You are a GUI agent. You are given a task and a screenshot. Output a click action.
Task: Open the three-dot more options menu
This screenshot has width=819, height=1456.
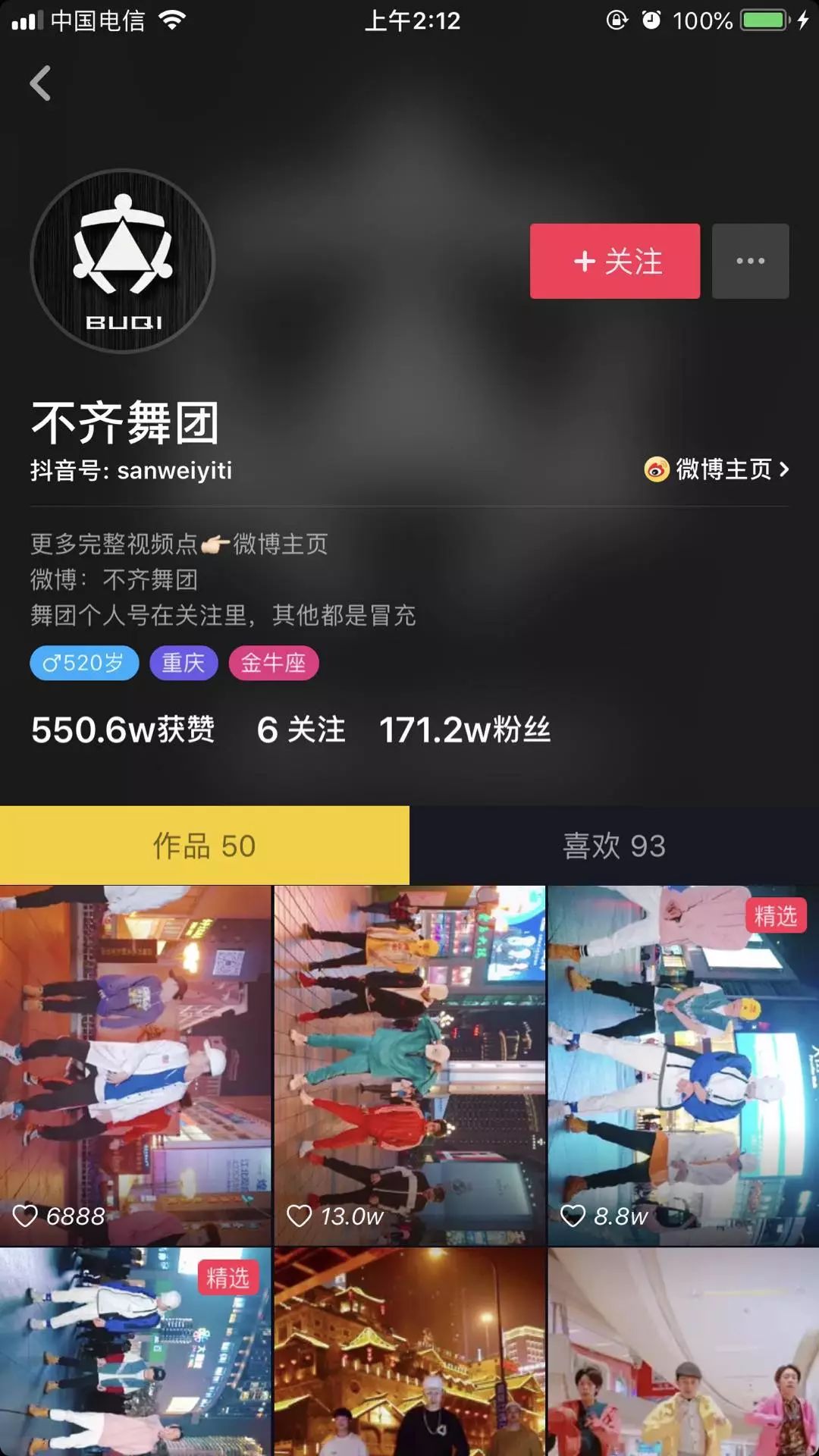750,261
